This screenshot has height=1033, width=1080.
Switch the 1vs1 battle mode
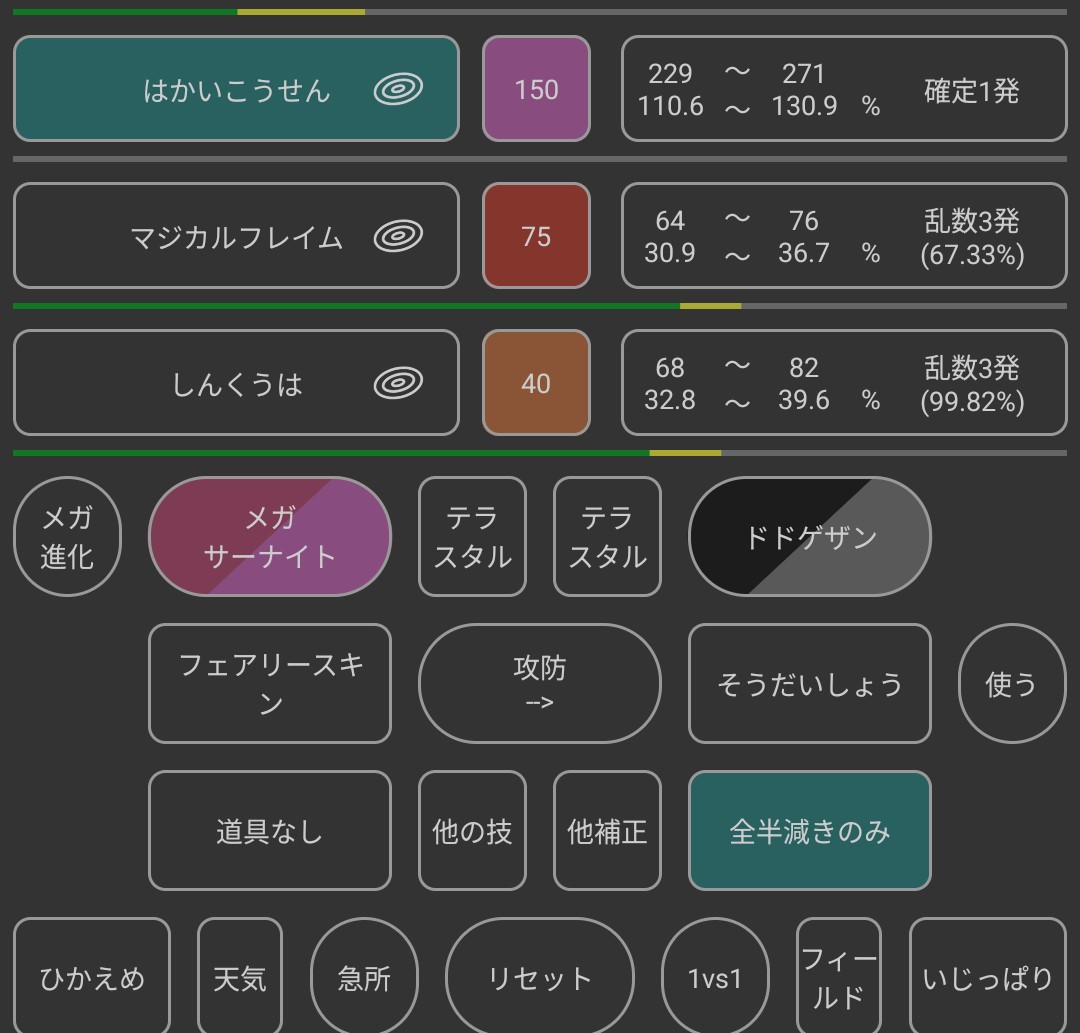pos(715,978)
